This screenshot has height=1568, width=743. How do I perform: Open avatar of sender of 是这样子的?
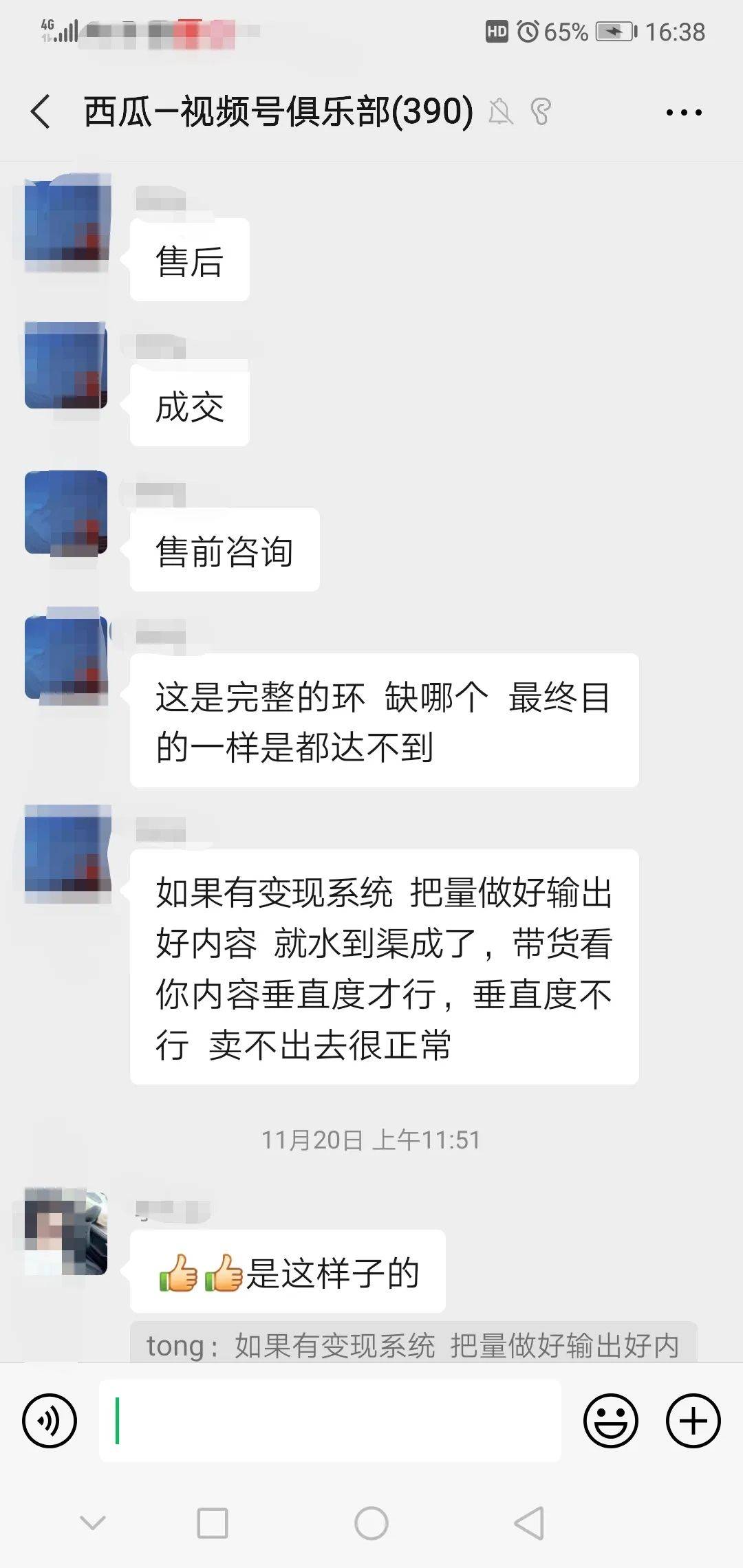[66, 1231]
